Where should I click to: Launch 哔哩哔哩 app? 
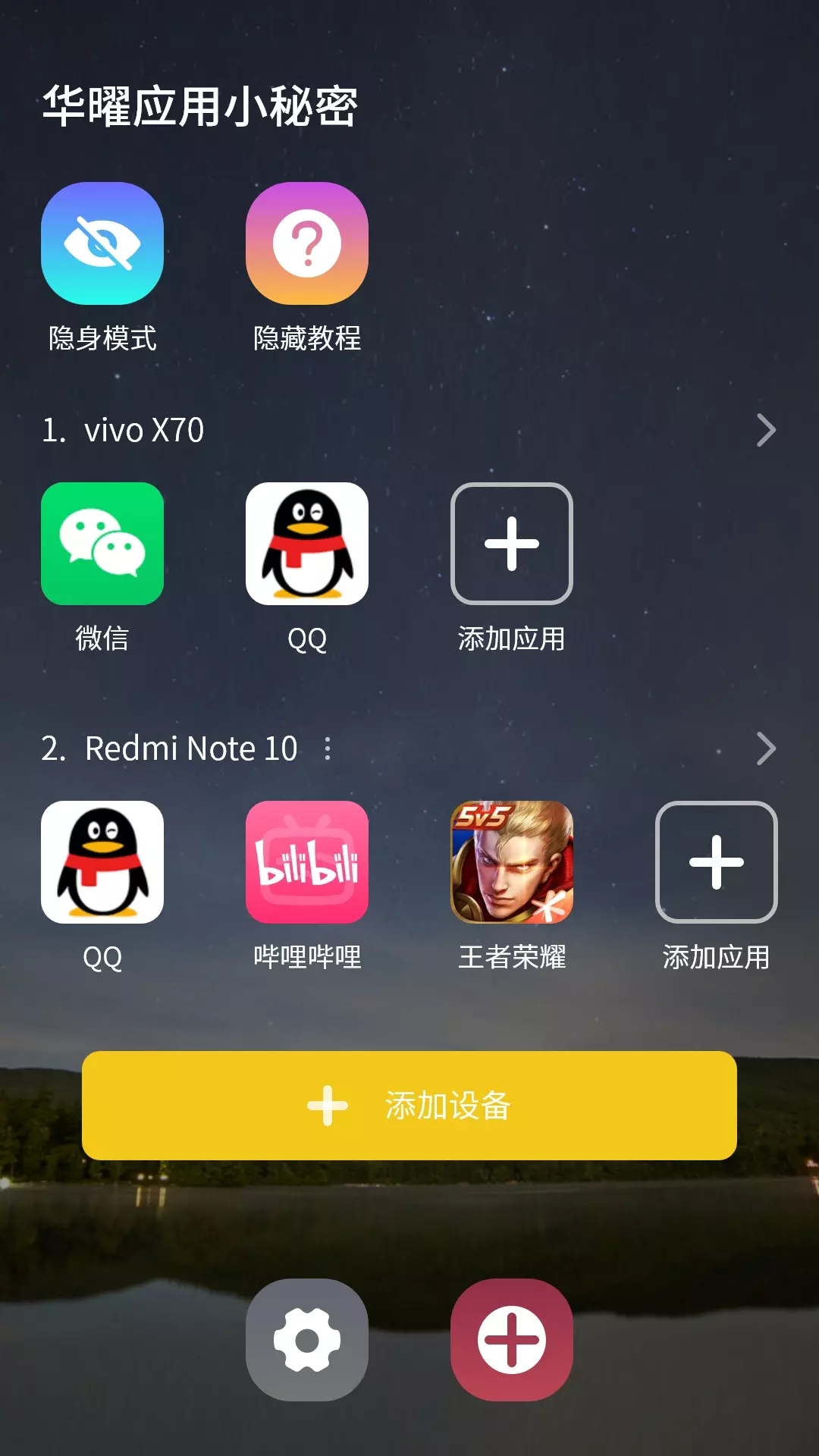307,862
